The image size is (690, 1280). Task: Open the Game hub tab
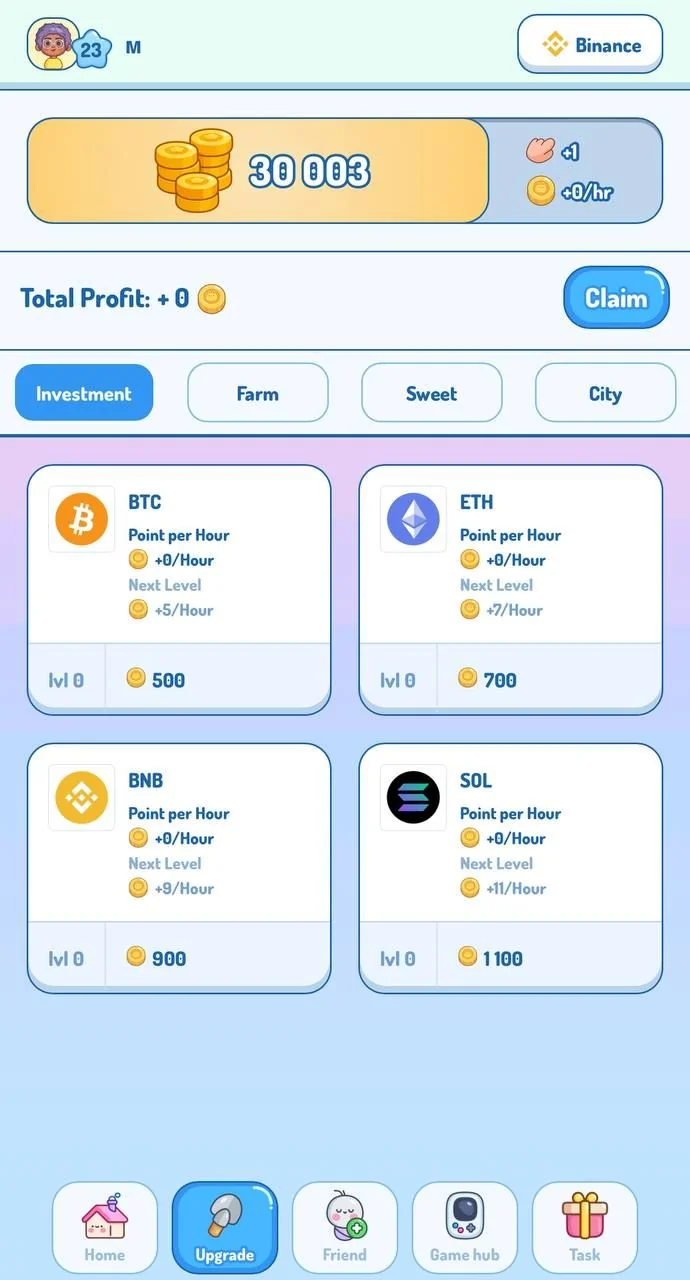(x=465, y=1228)
